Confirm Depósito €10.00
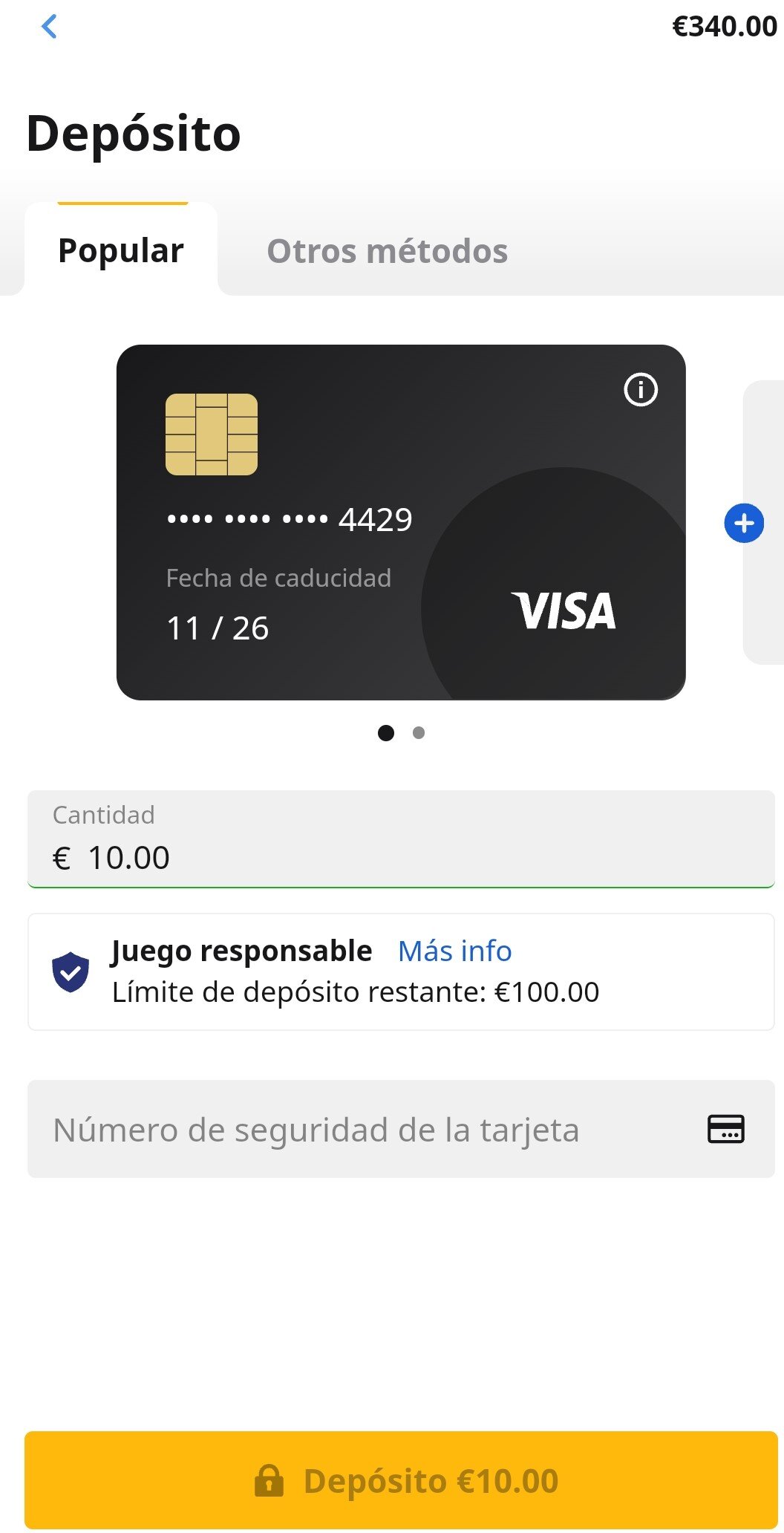The height and width of the screenshot is (1533, 784). click(x=401, y=1480)
